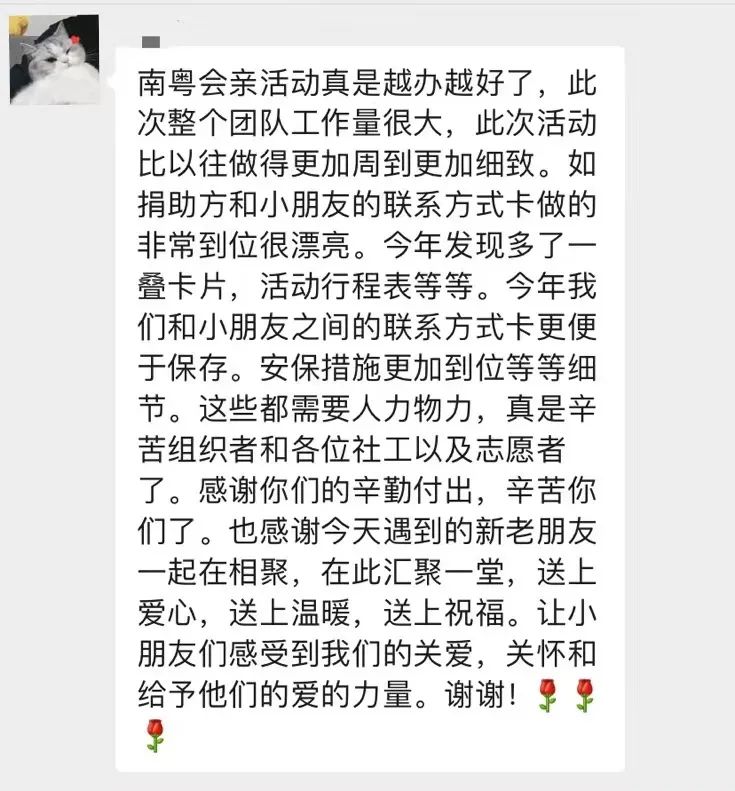The width and height of the screenshot is (735, 791).
Task: Open the cat avatar's profile
Action: (55, 60)
